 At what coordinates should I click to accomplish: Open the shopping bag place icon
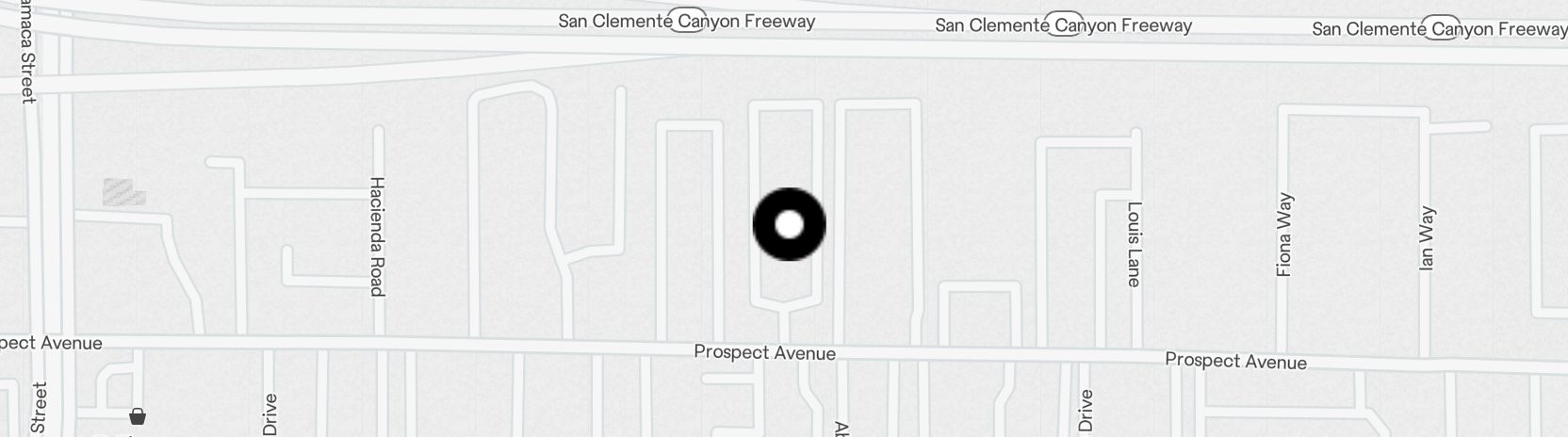click(x=138, y=415)
